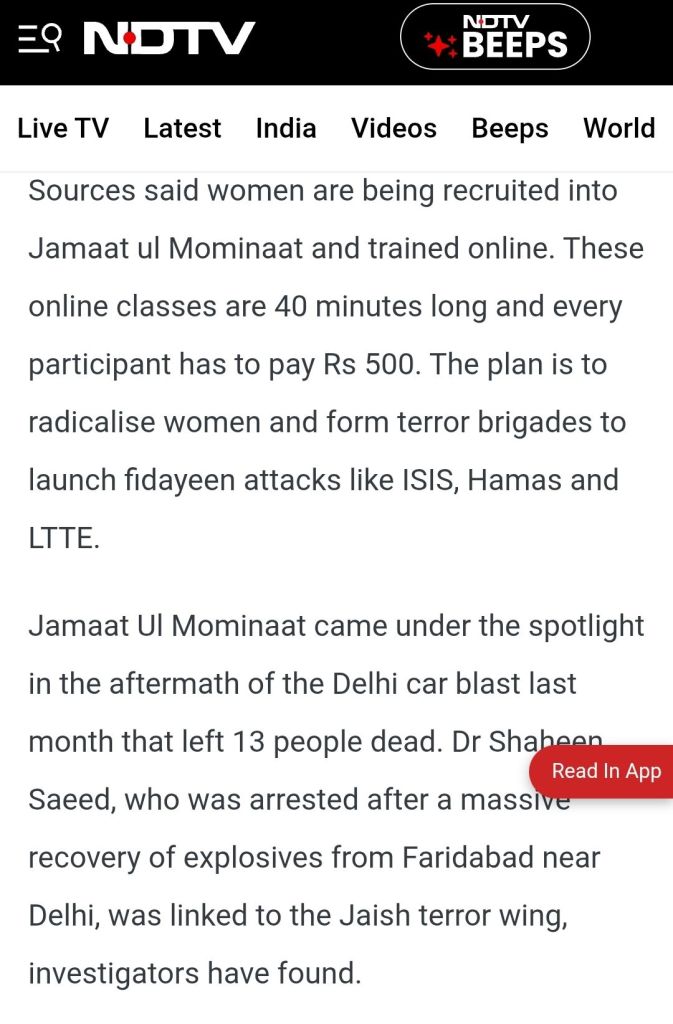Open the India section tab
Screen dimensions: 673x1024
coord(286,128)
